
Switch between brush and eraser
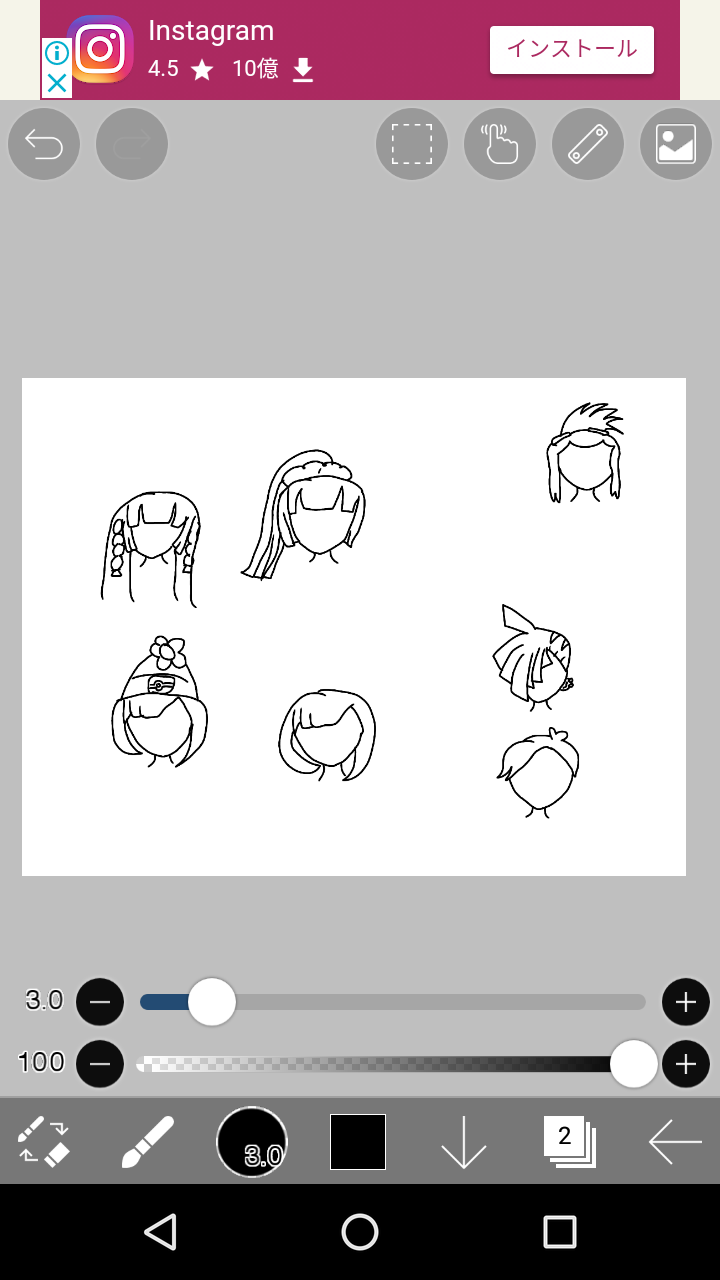(44, 1141)
